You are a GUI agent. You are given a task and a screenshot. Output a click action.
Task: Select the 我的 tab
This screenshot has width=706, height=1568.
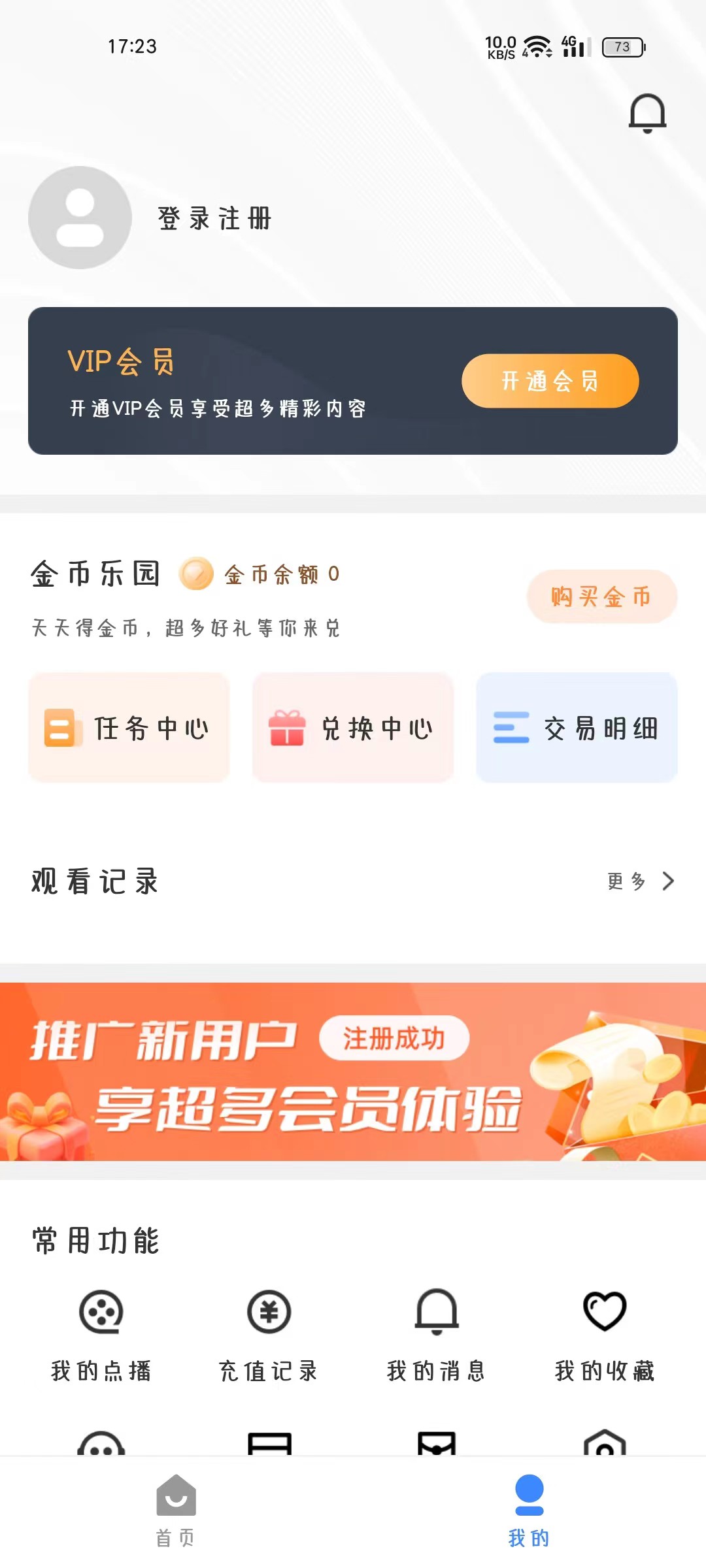click(529, 1511)
